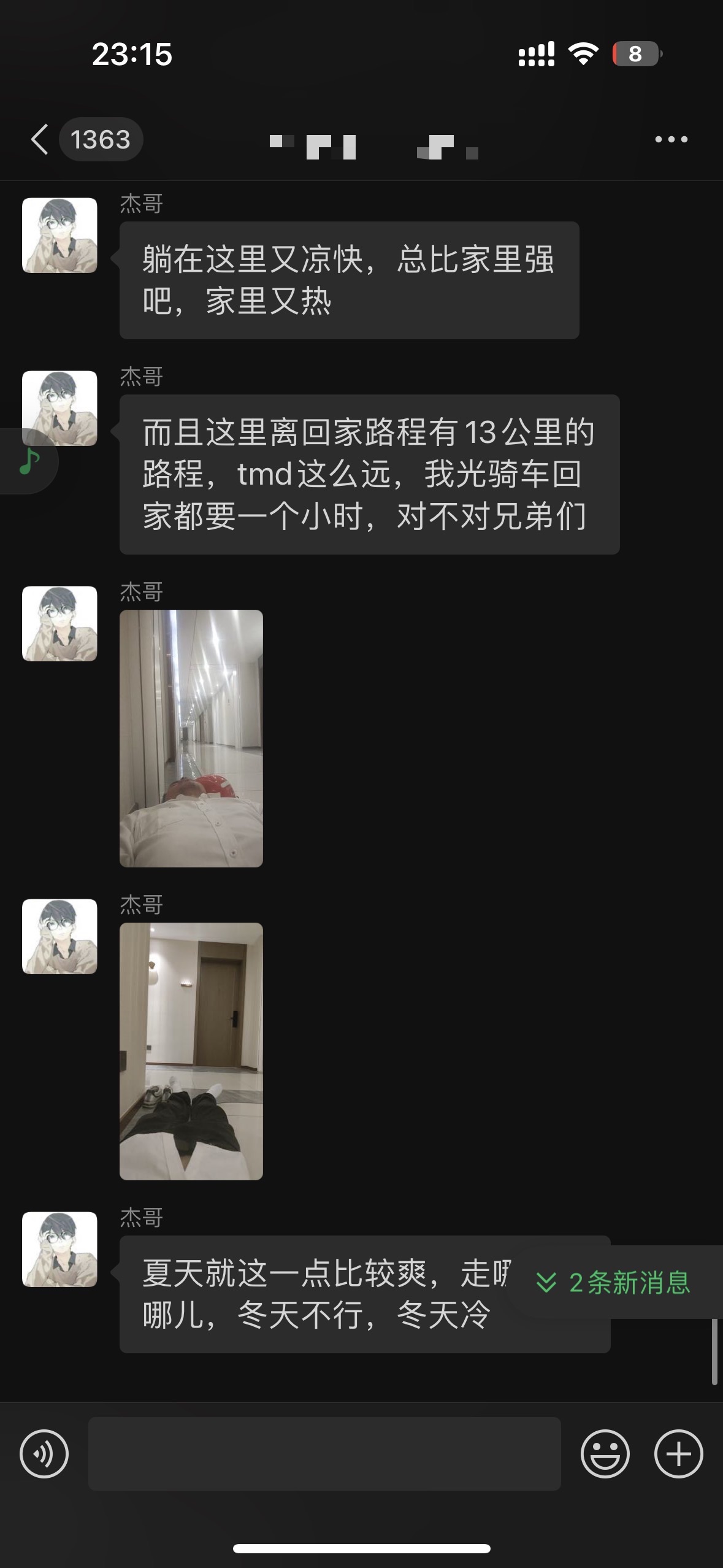Open the chat's three-dot options menu
The width and height of the screenshot is (723, 1568).
(x=671, y=139)
